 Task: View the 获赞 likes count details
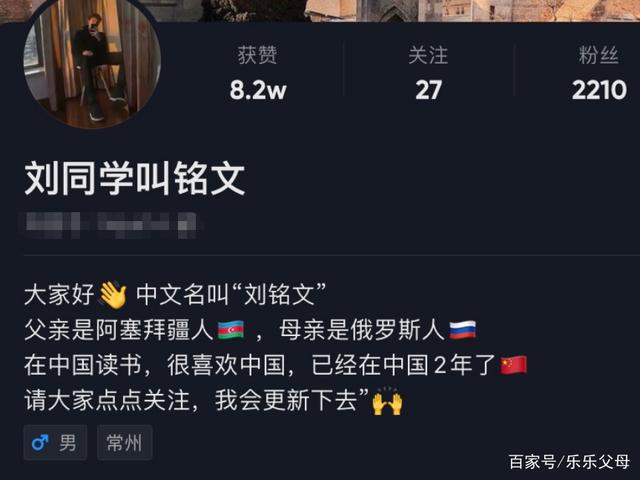(258, 74)
